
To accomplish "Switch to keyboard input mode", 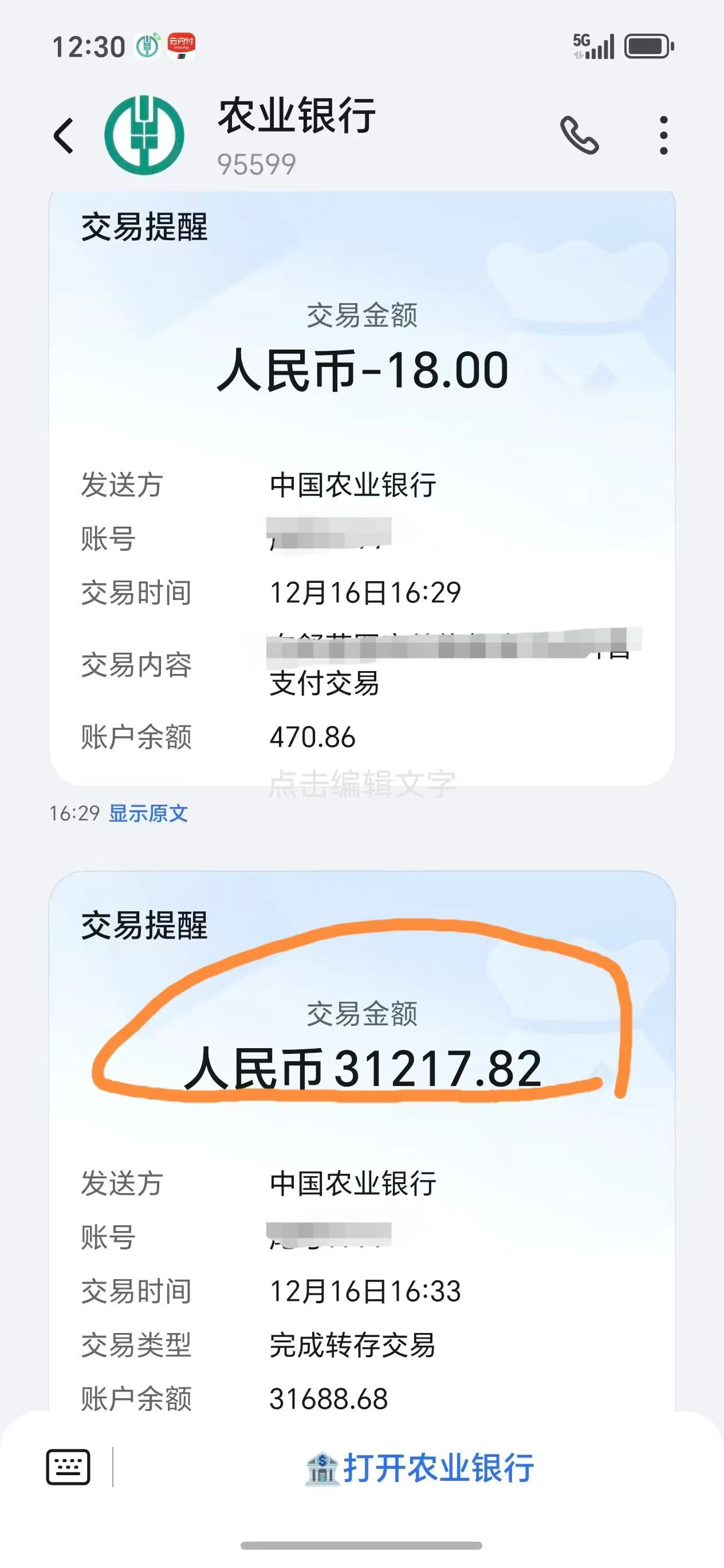I will point(68,1468).
